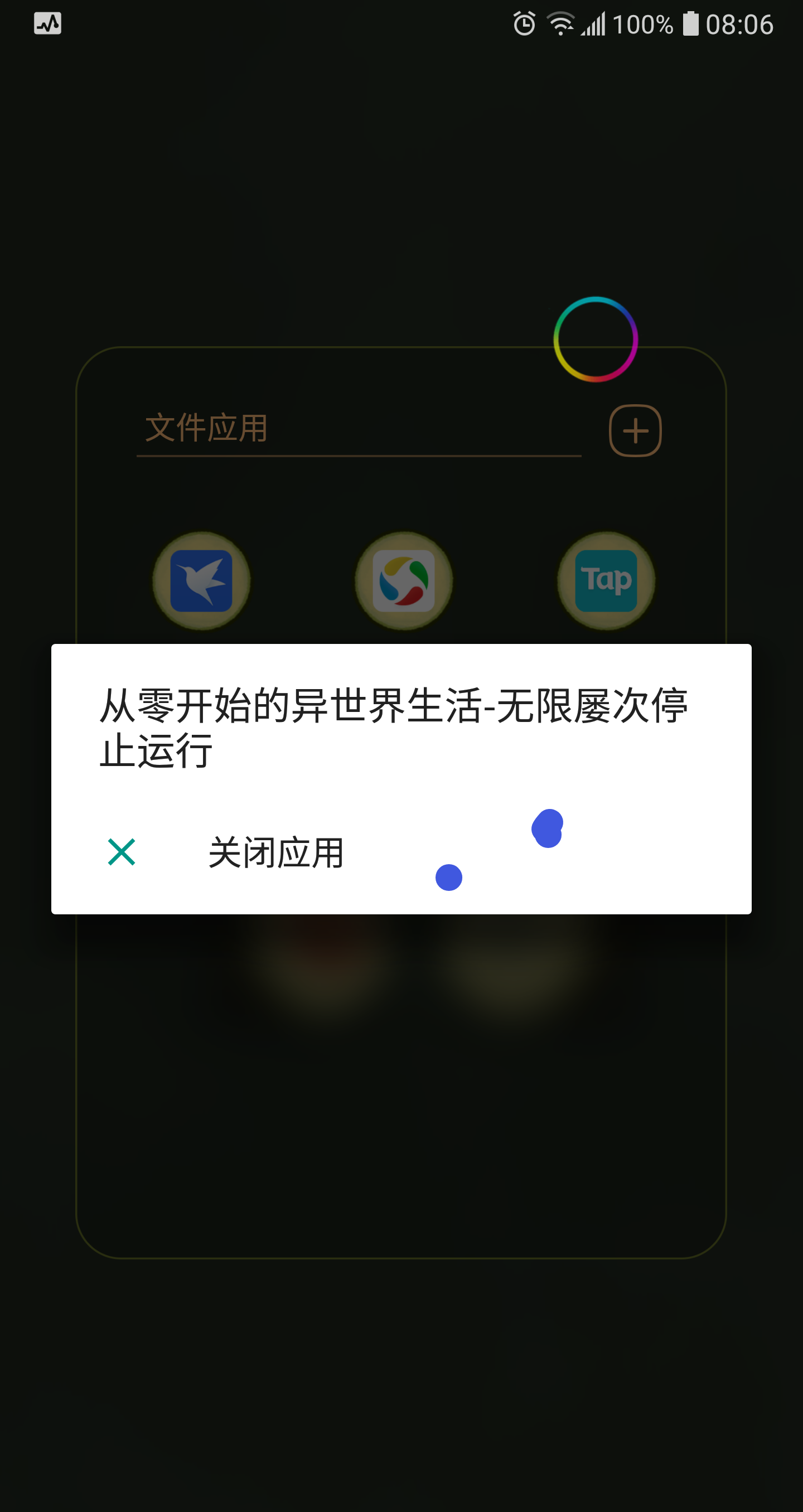Screen dimensions: 803x1512
Task: Tap the battery indicator in the status bar
Action: (x=691, y=25)
